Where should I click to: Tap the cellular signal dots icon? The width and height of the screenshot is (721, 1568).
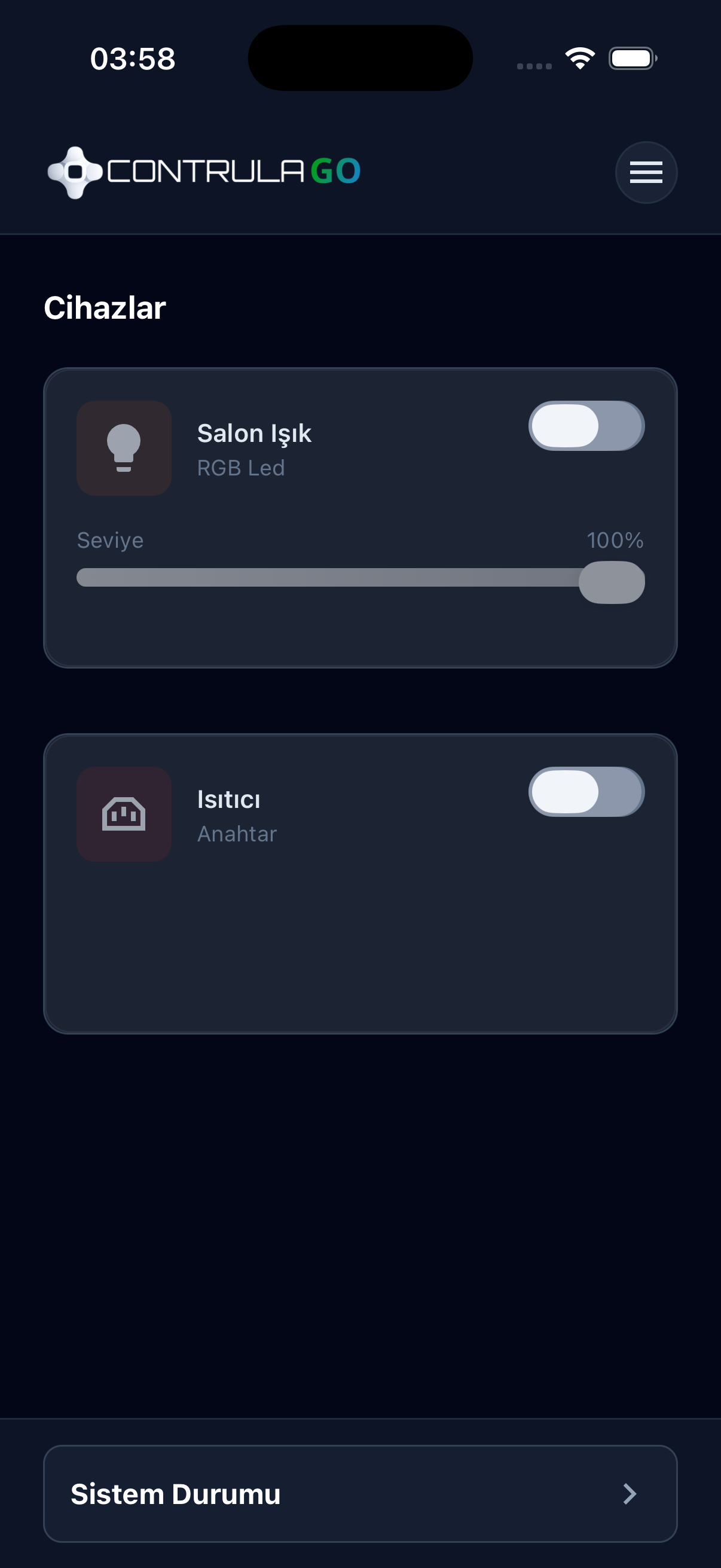pyautogui.click(x=534, y=65)
